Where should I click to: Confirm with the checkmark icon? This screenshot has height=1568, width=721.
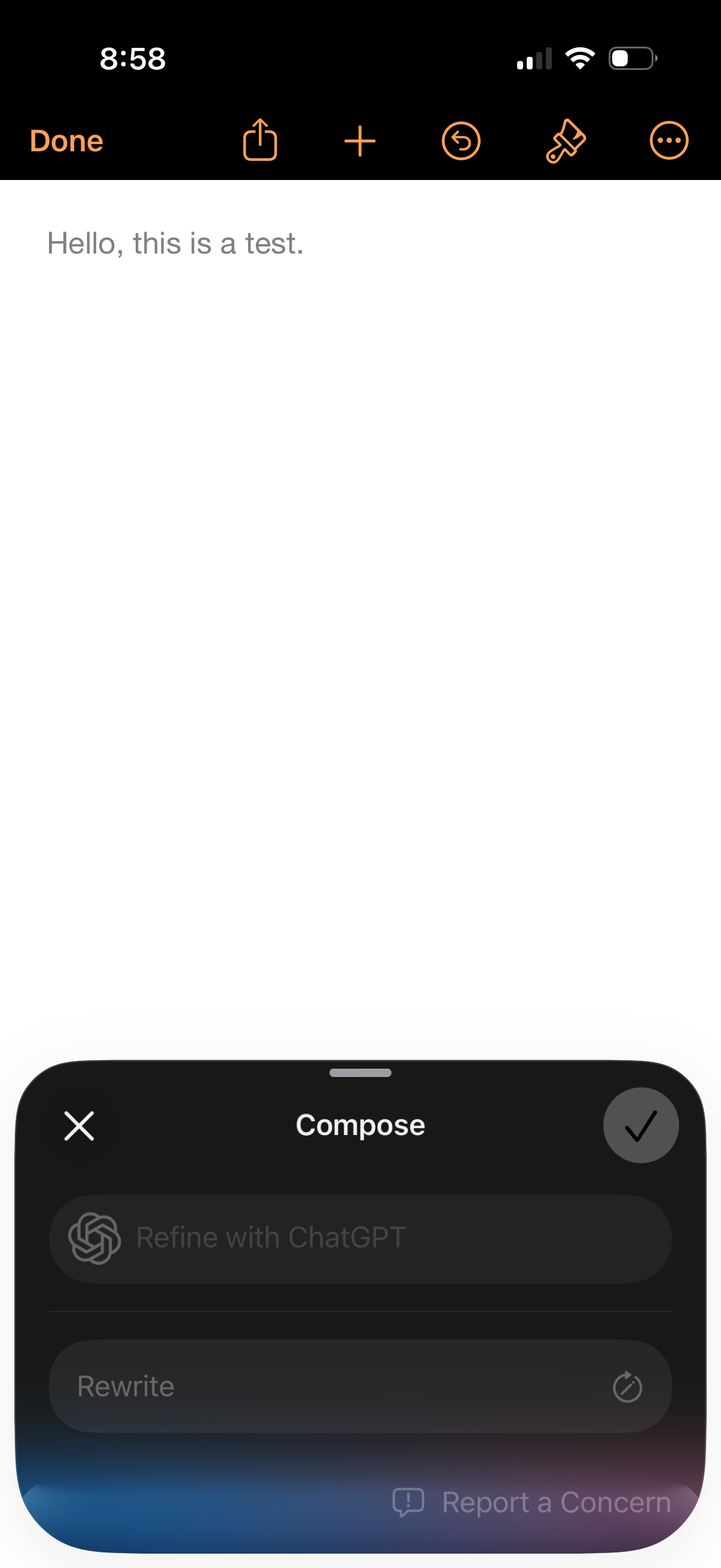(x=640, y=1125)
